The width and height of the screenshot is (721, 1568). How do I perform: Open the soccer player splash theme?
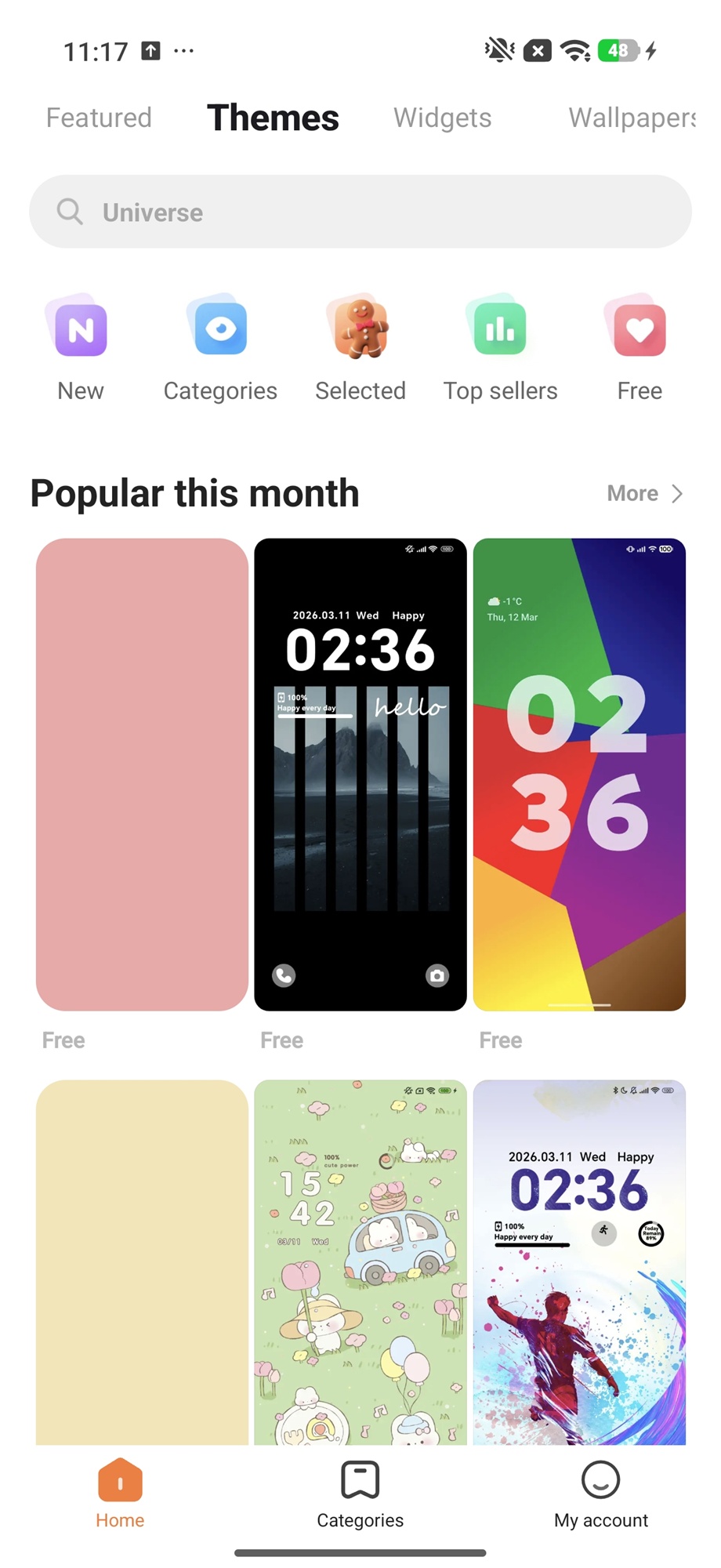[x=579, y=1262]
